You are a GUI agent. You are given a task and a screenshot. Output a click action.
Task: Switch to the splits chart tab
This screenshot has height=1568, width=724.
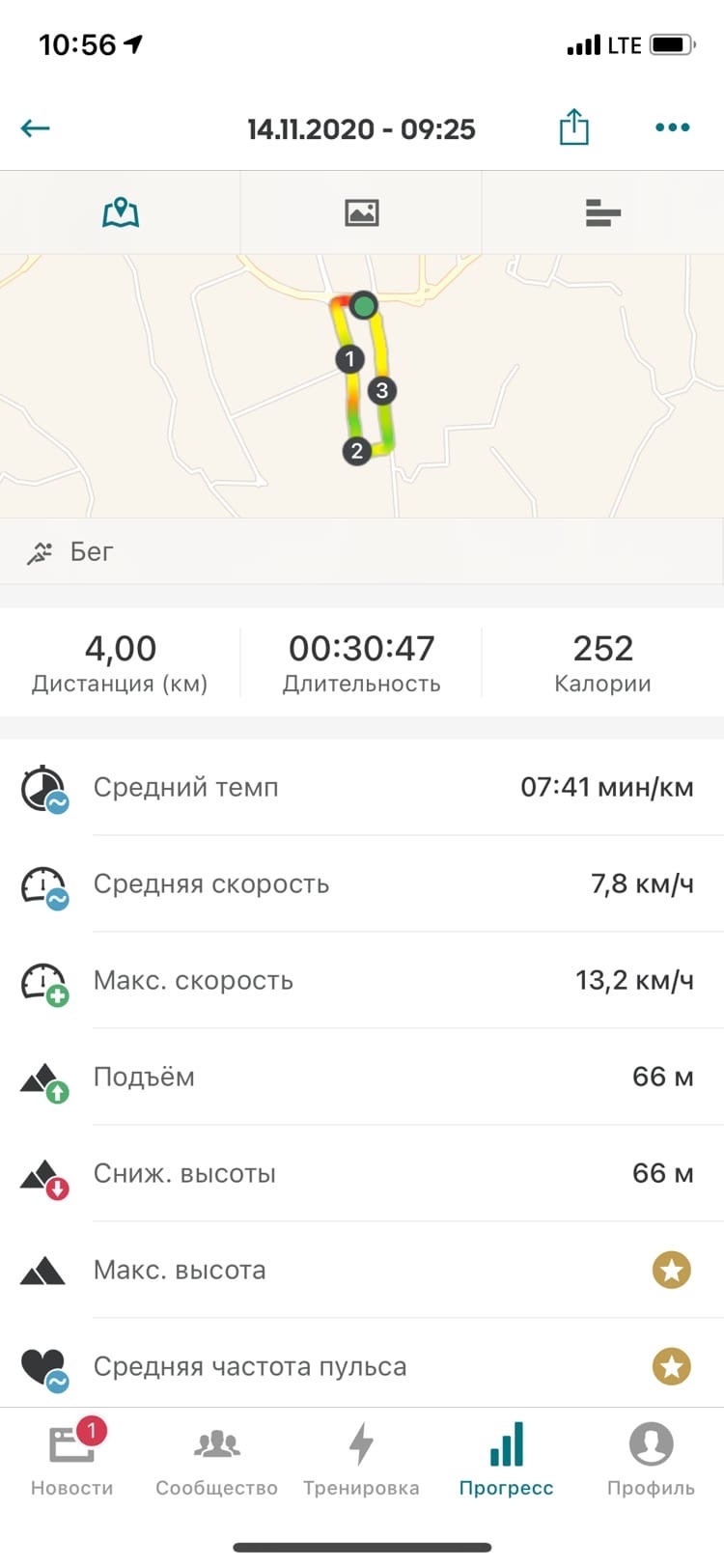pyautogui.click(x=602, y=212)
